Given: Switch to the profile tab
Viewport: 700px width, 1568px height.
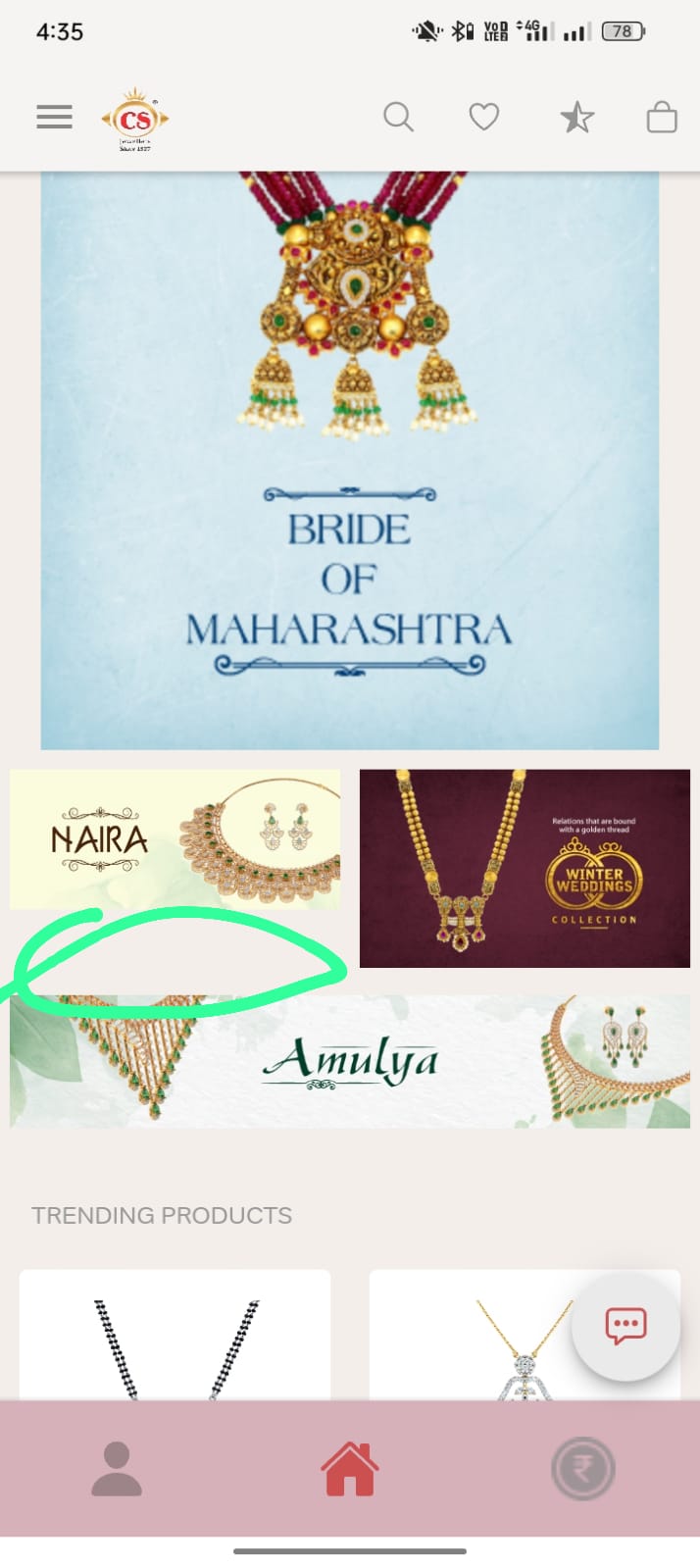Looking at the screenshot, I should point(117,1468).
